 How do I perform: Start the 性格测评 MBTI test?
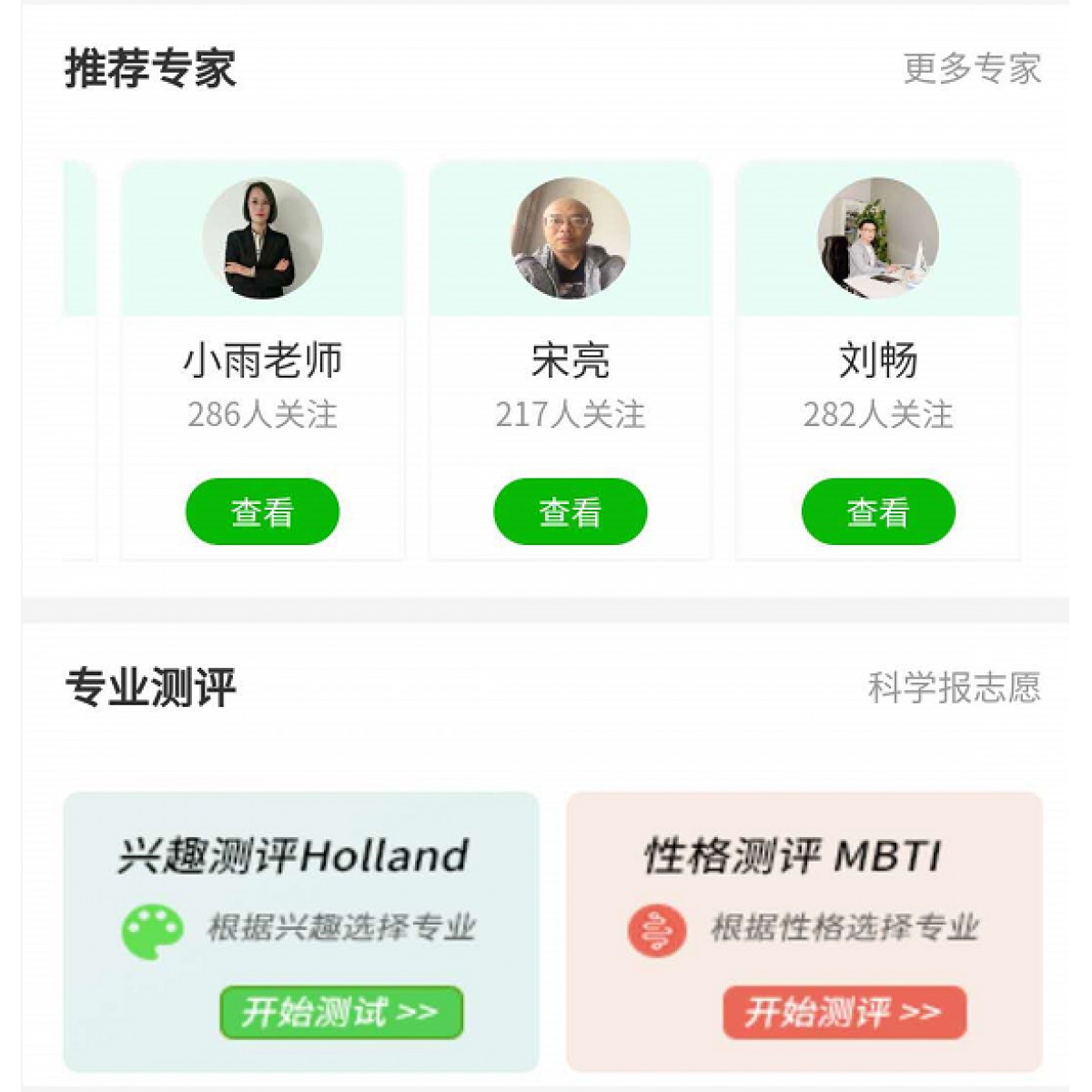844,1012
